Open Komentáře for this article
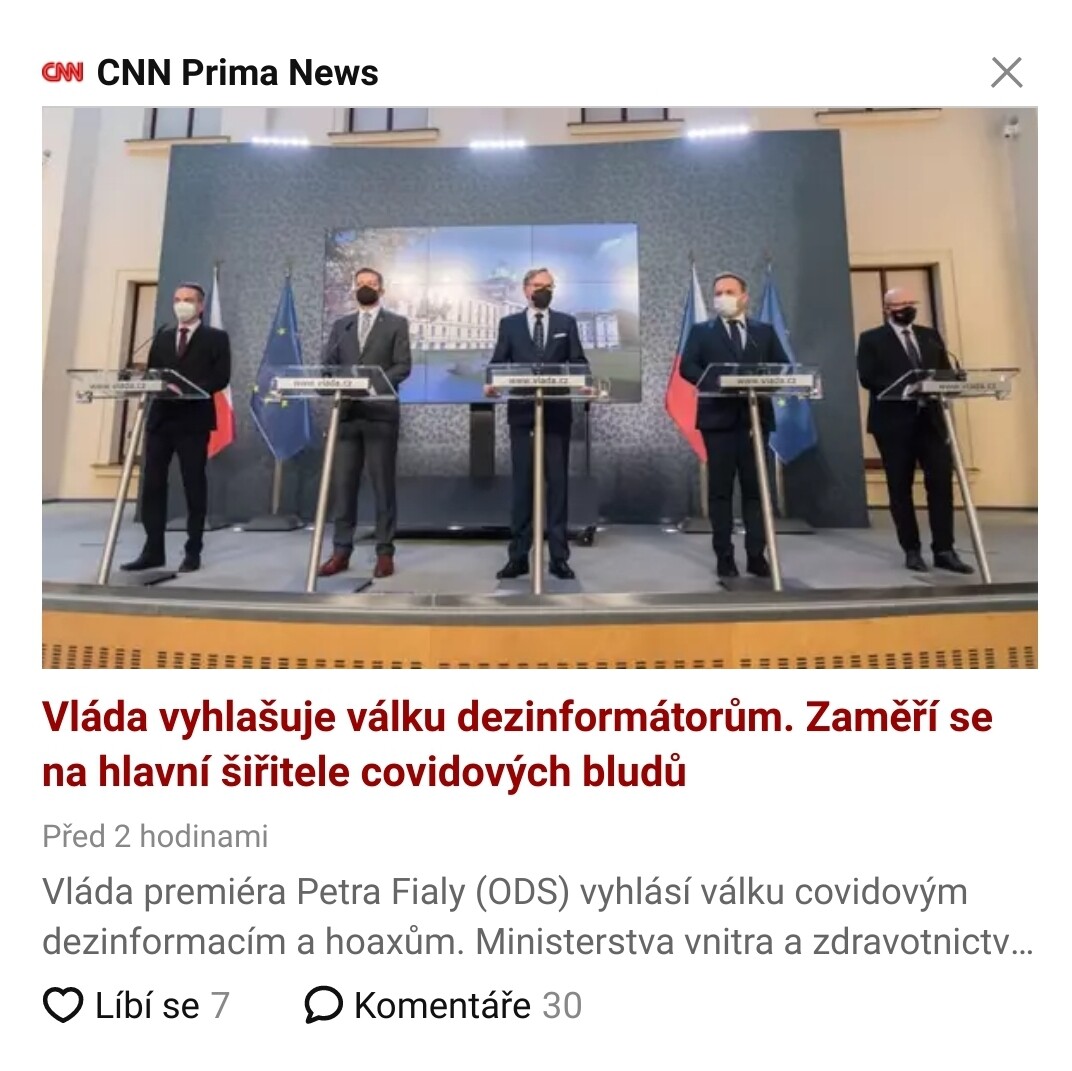The width and height of the screenshot is (1072, 1071). 442,1005
